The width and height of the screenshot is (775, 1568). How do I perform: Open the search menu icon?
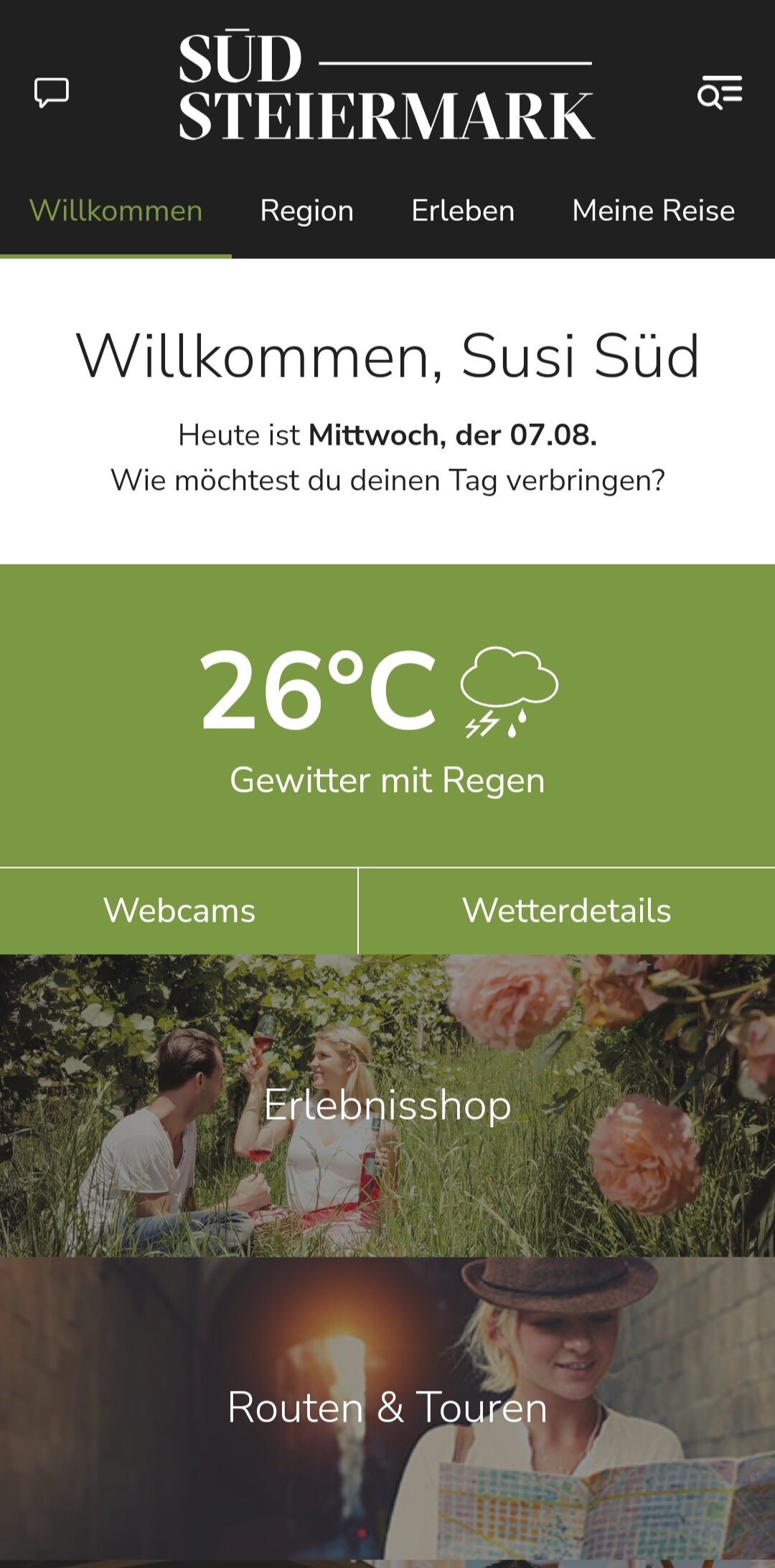click(x=720, y=92)
